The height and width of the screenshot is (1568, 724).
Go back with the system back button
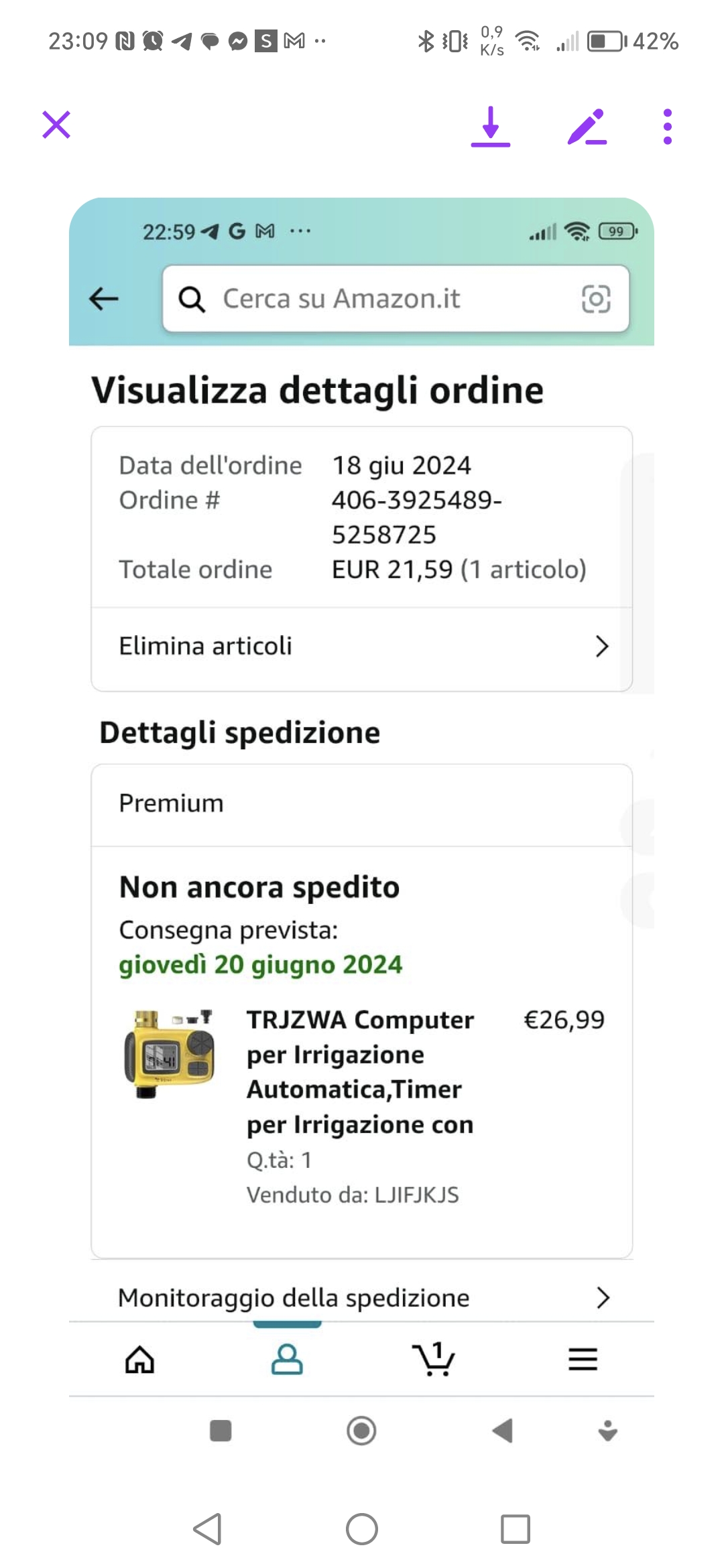coord(207,1529)
